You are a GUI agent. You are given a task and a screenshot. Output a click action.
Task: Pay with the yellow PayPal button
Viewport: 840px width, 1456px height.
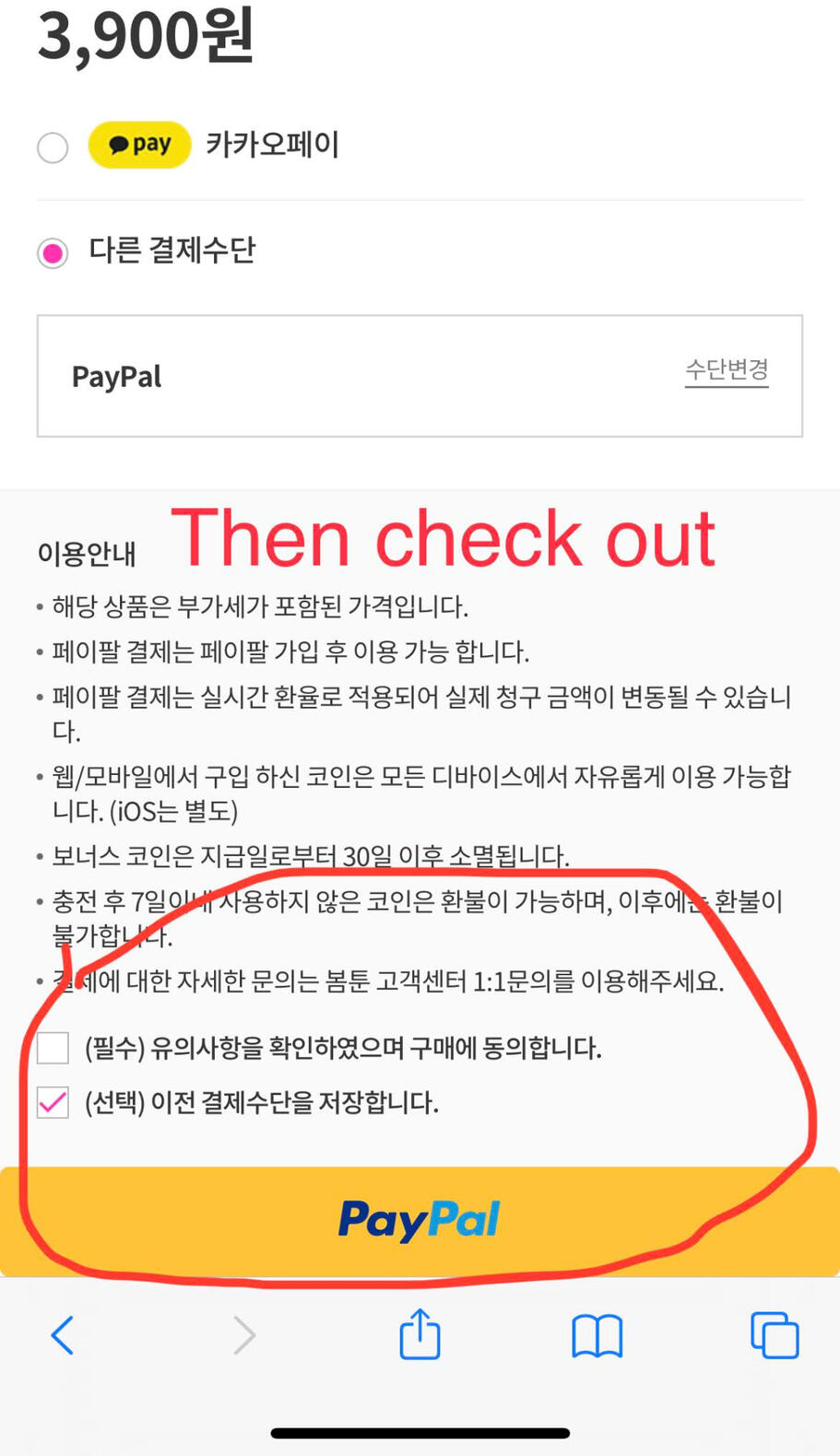pos(420,1220)
